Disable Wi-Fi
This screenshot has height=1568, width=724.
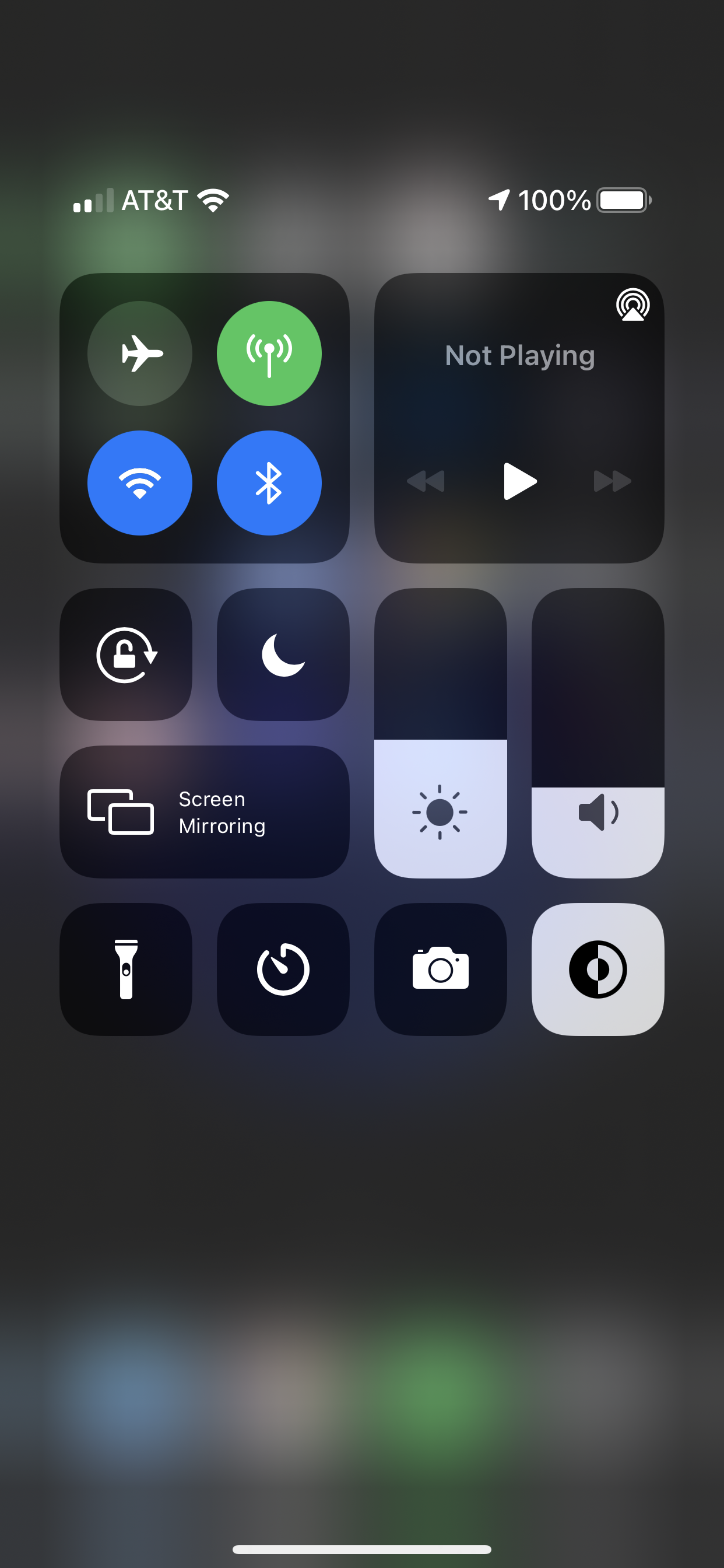coord(140,482)
